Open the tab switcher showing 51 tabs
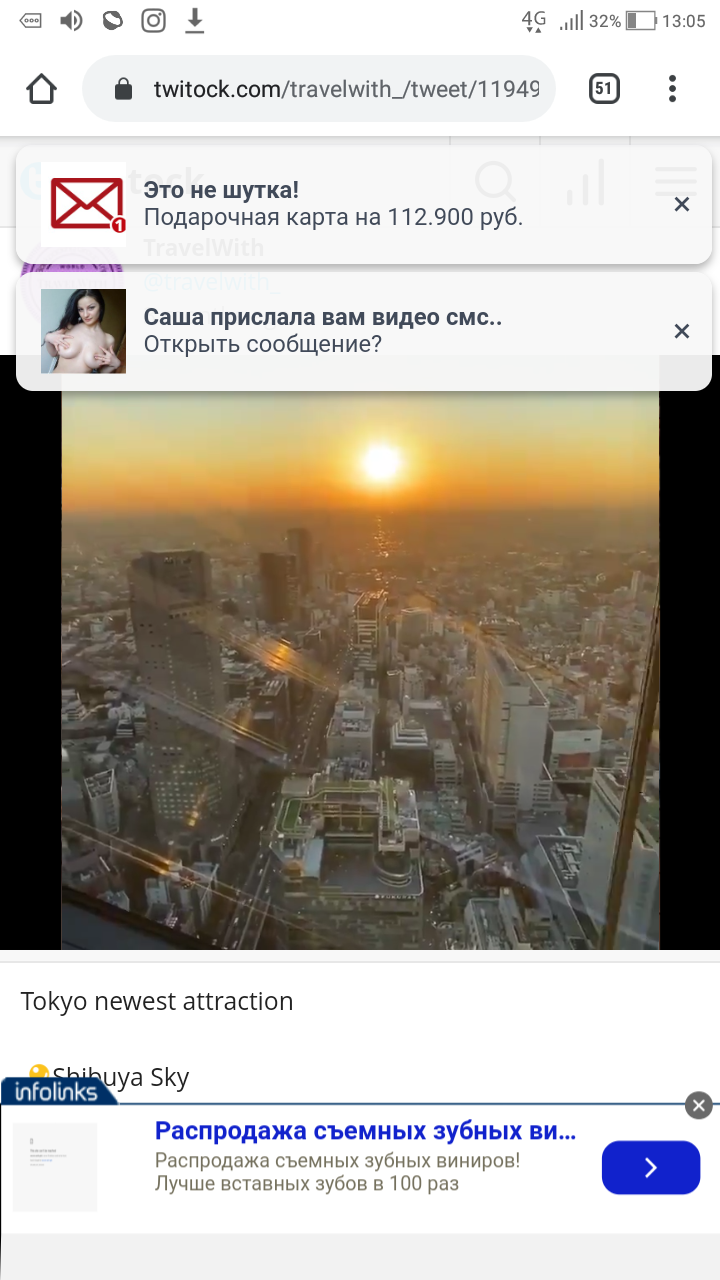The height and width of the screenshot is (1280, 720). click(603, 90)
